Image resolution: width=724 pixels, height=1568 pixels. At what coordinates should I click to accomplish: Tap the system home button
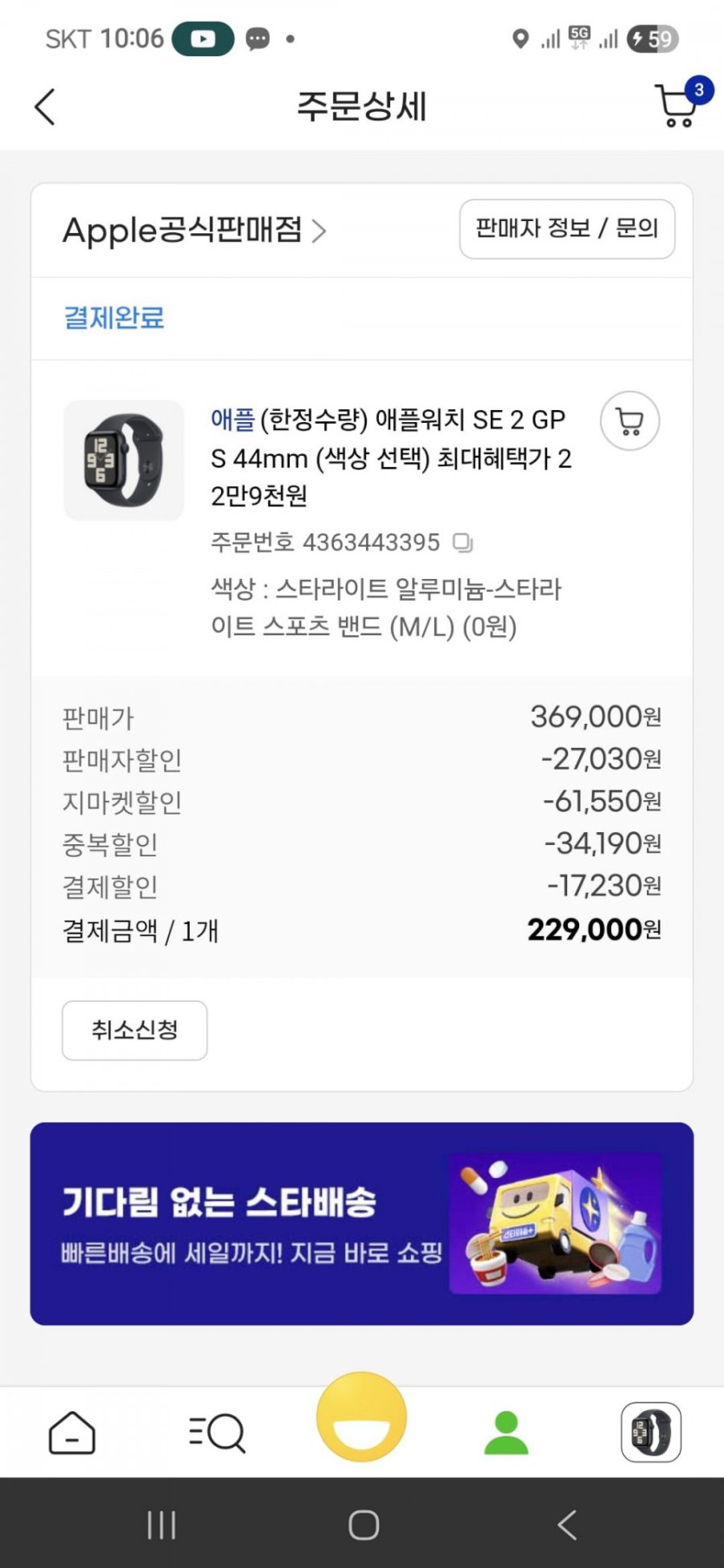tap(363, 1525)
